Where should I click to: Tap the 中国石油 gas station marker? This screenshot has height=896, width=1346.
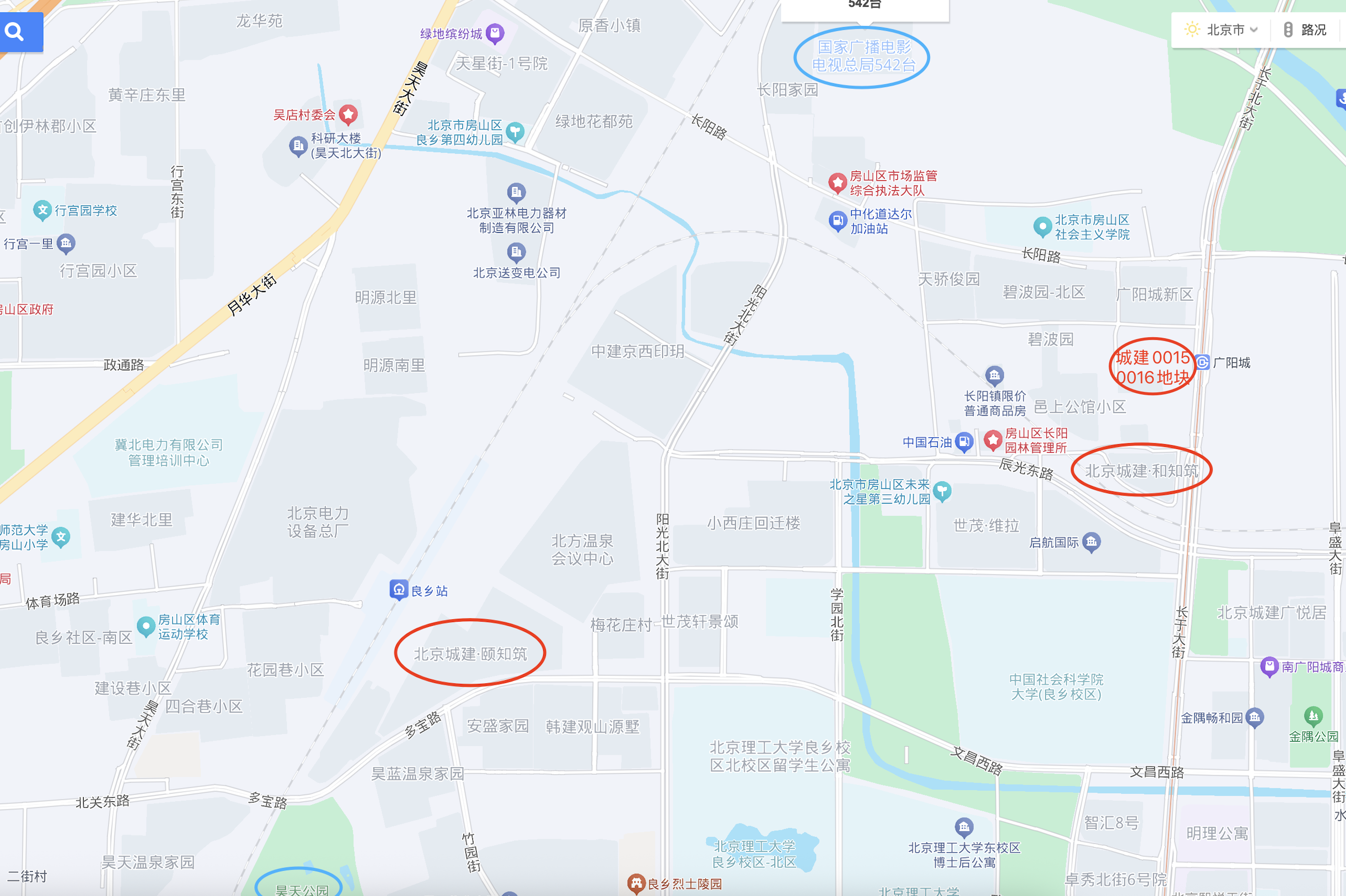coord(964,442)
